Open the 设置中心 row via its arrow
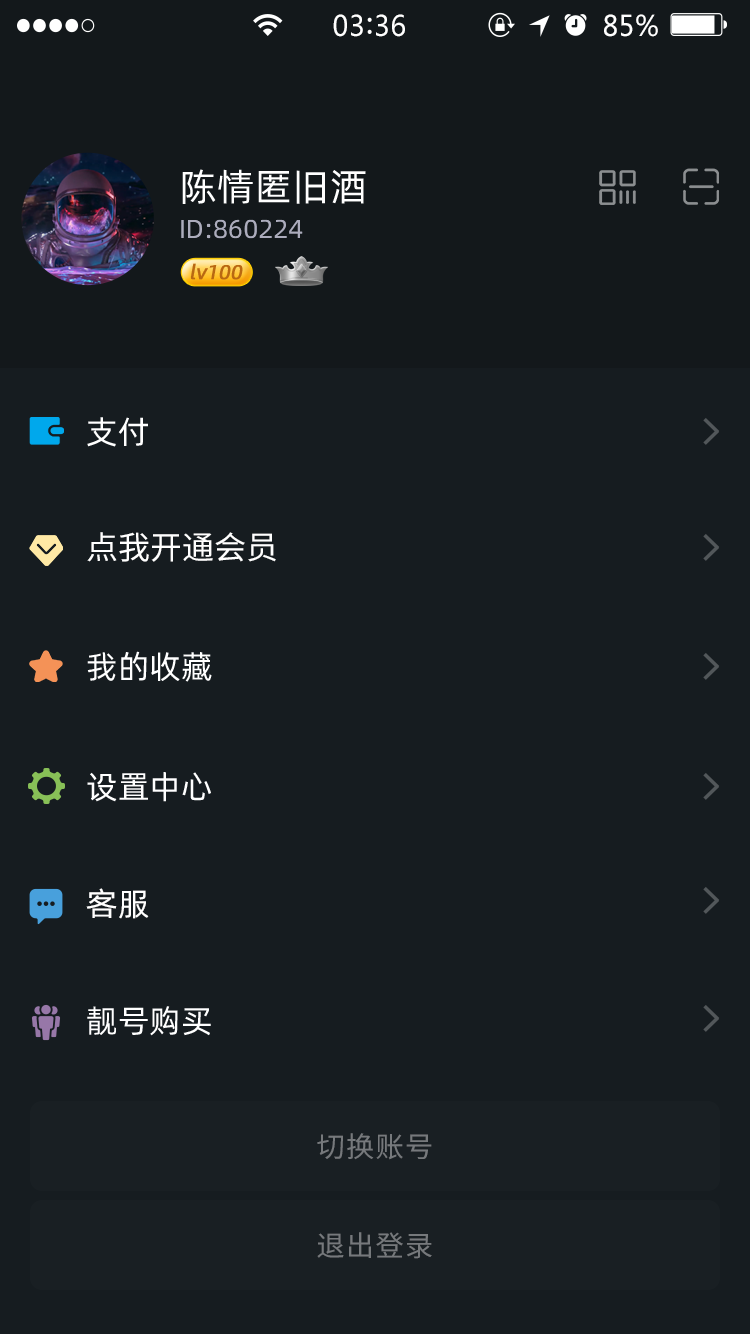This screenshot has width=750, height=1334. 710,786
